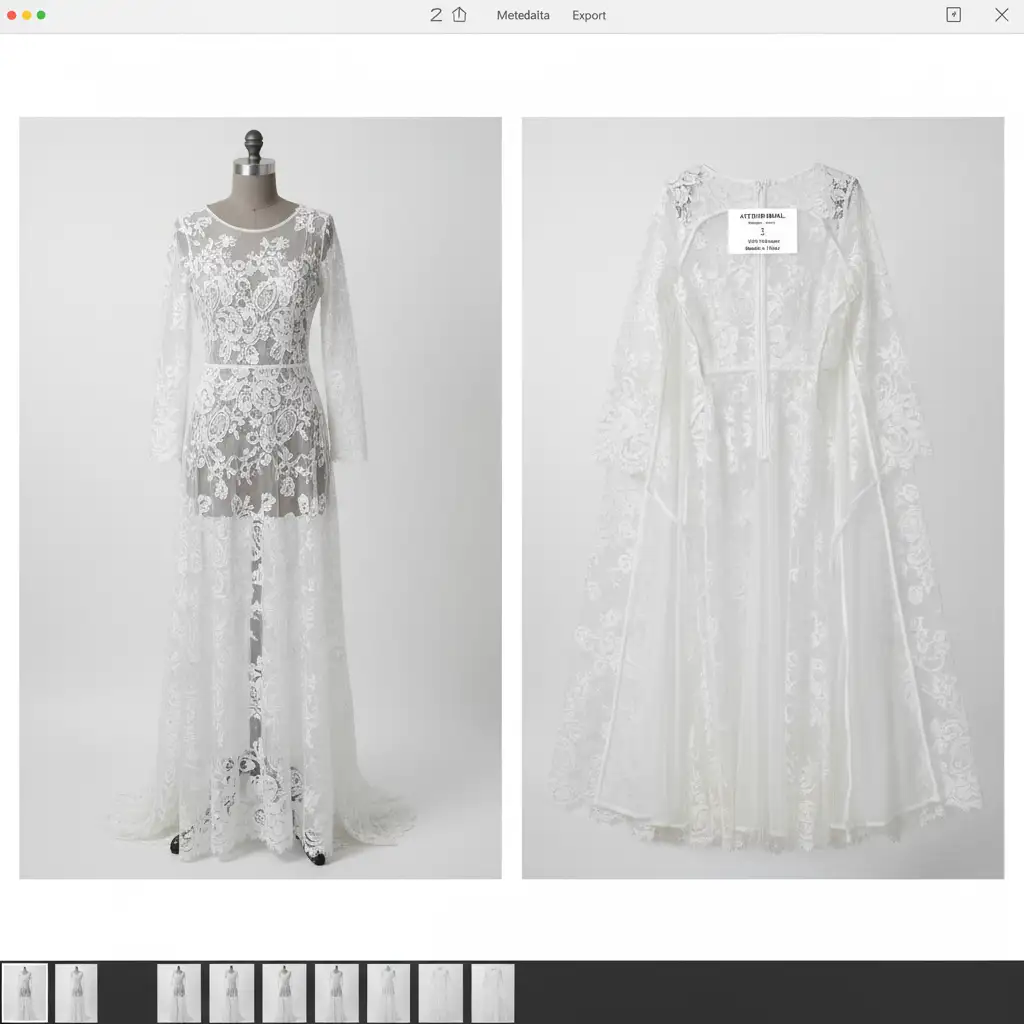Share the current image
The width and height of the screenshot is (1024, 1024).
click(x=460, y=15)
